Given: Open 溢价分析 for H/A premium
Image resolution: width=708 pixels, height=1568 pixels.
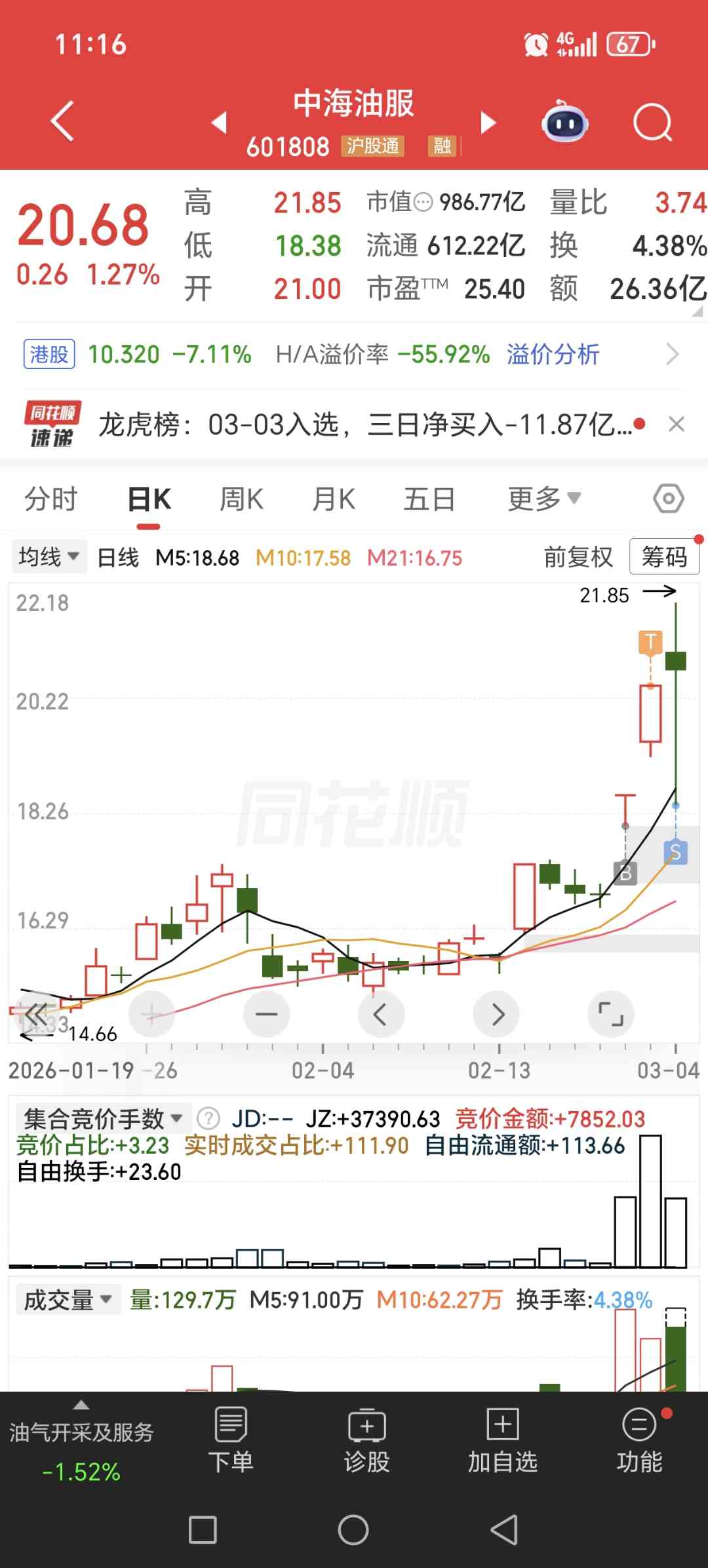Looking at the screenshot, I should point(553,355).
